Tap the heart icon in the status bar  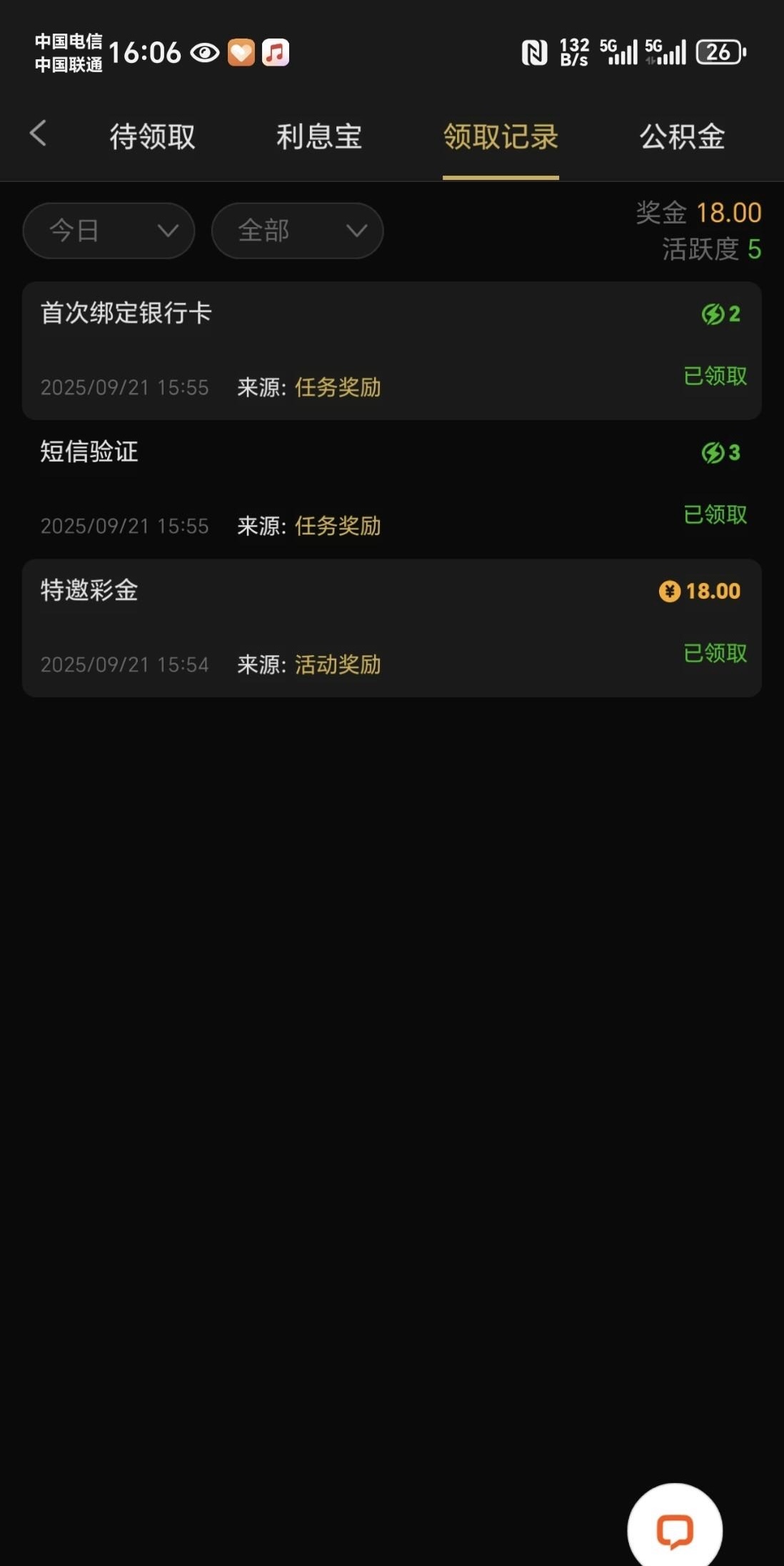click(x=241, y=53)
